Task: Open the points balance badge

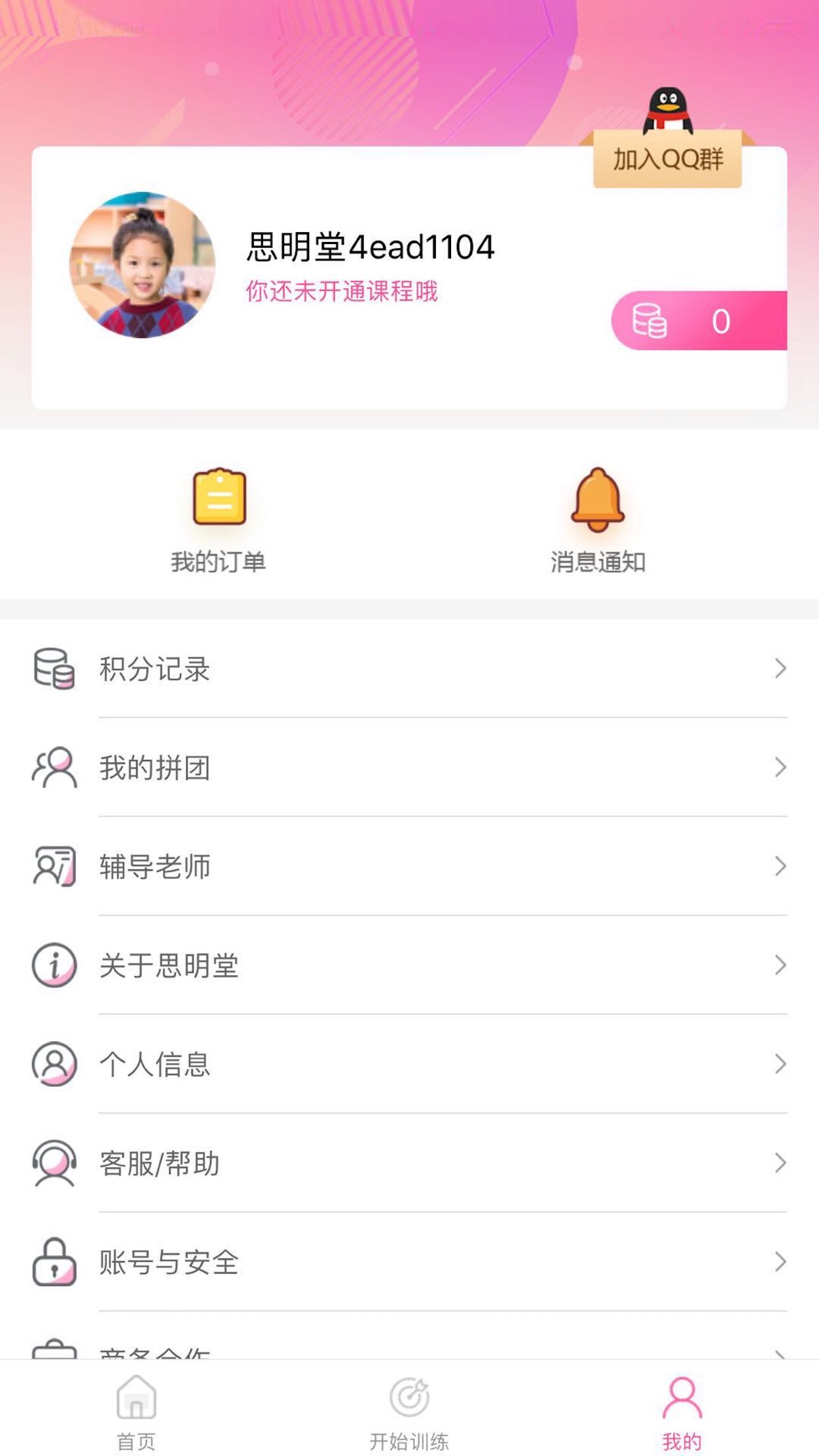Action: (699, 320)
